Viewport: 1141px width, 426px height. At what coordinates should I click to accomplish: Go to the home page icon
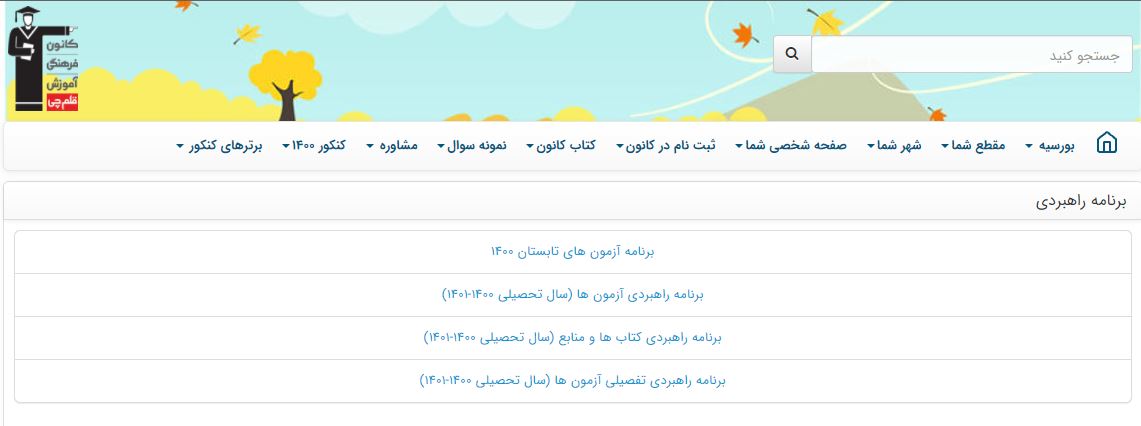[x=1107, y=144]
